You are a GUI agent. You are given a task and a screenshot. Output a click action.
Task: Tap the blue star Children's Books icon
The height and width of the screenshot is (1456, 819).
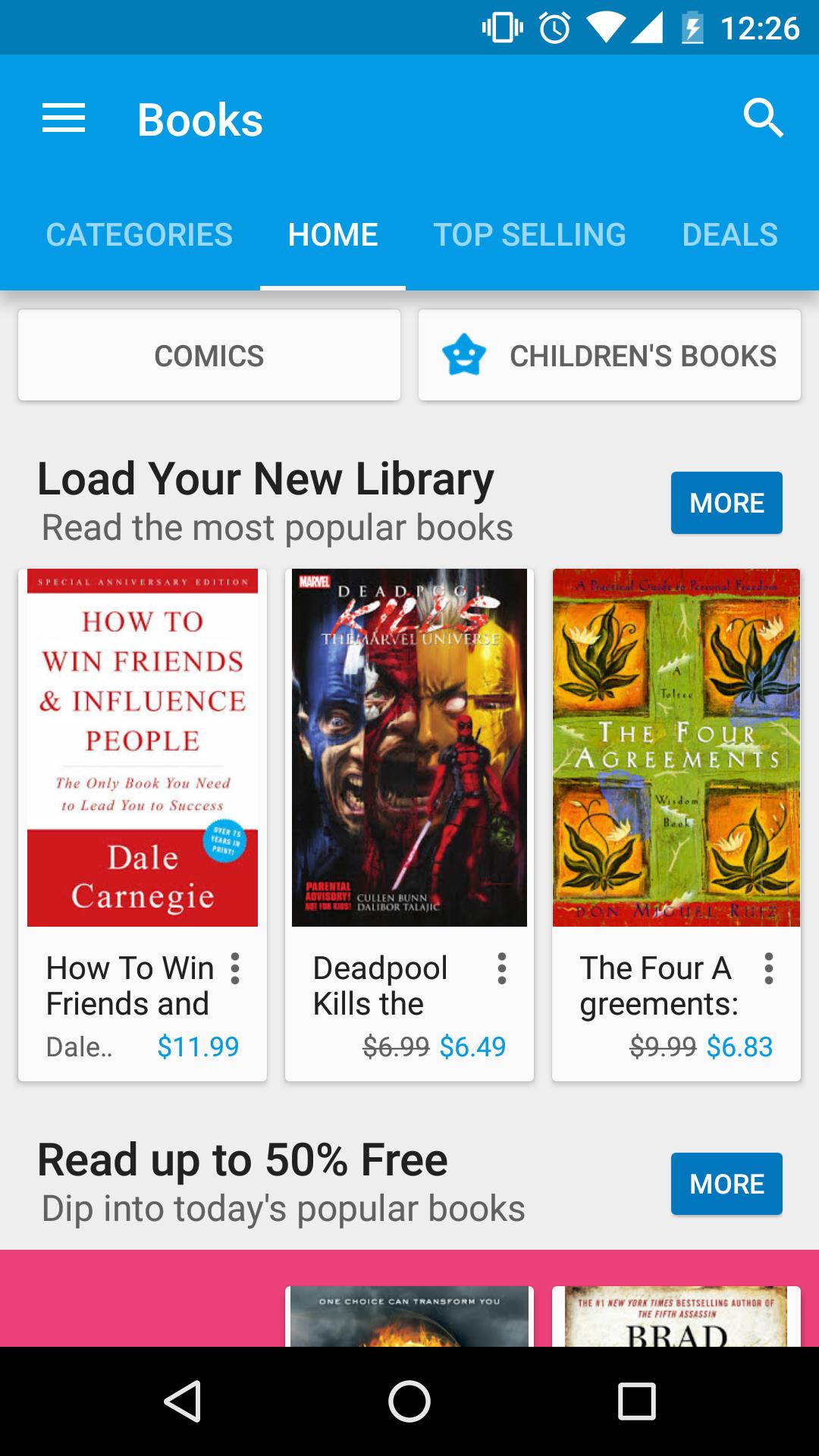[463, 354]
